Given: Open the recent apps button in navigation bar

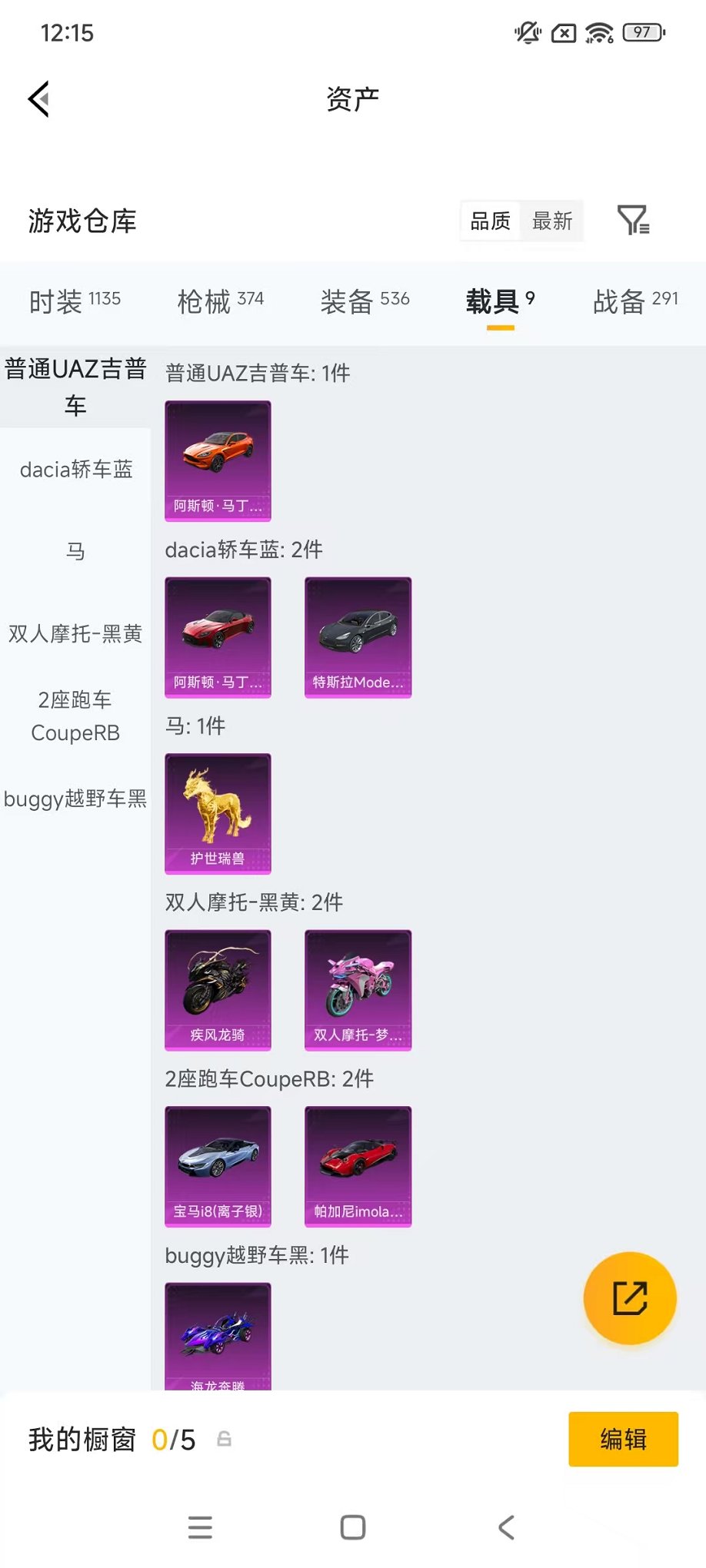Looking at the screenshot, I should click(200, 1528).
